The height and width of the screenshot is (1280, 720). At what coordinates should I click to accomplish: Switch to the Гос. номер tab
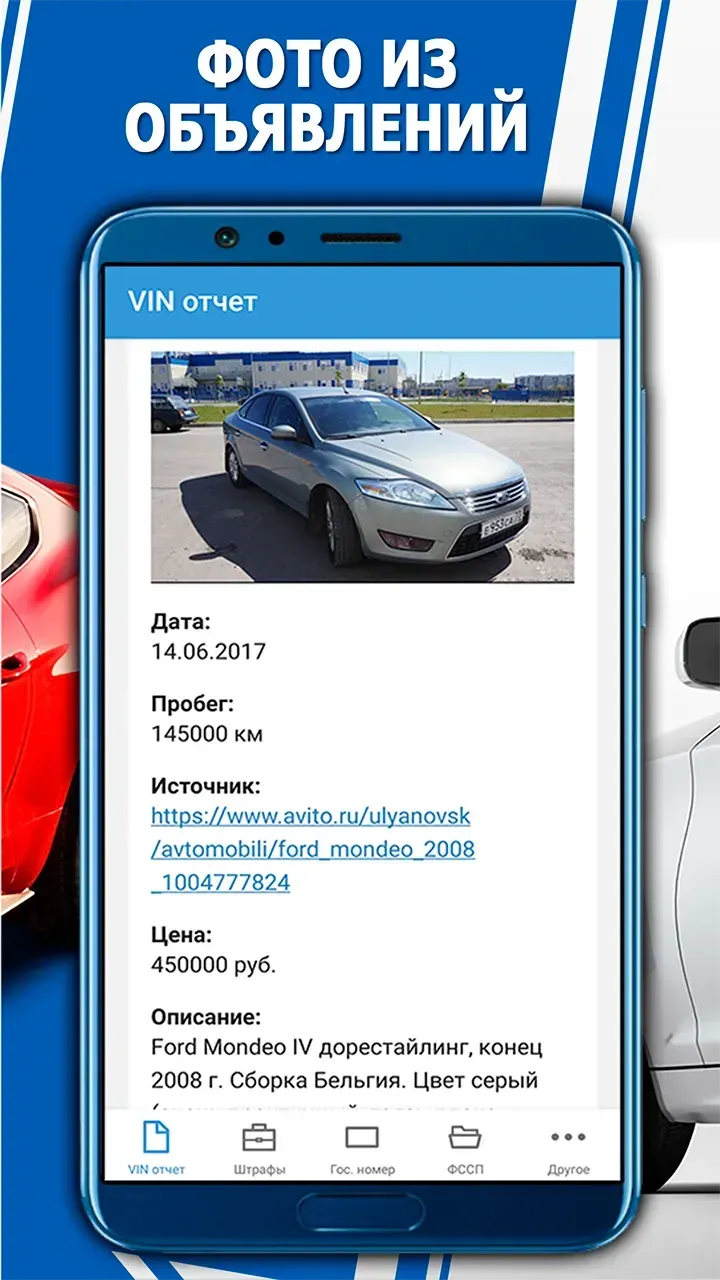pos(362,1166)
